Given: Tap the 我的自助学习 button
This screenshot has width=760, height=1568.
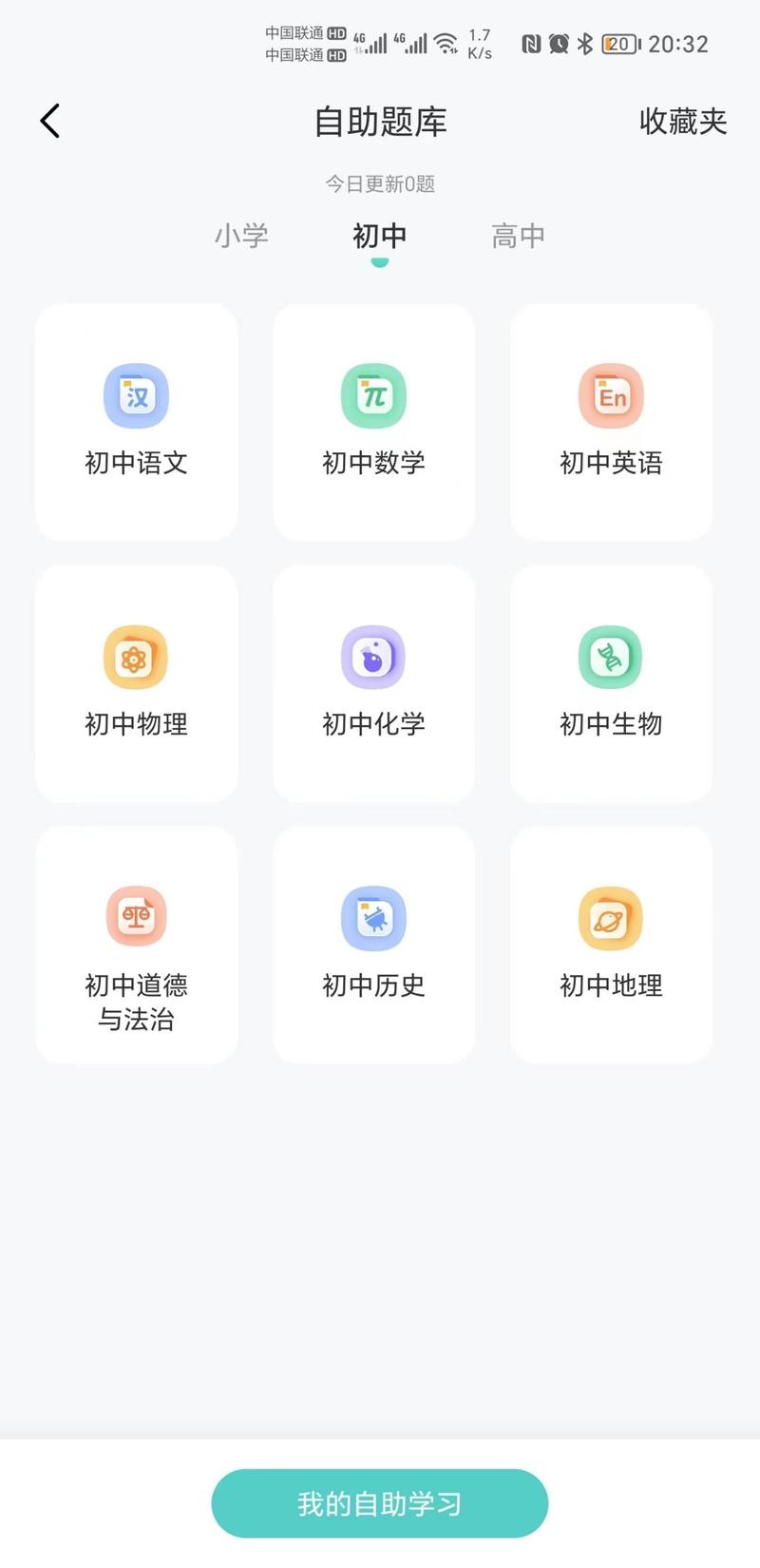Looking at the screenshot, I should tap(380, 1503).
